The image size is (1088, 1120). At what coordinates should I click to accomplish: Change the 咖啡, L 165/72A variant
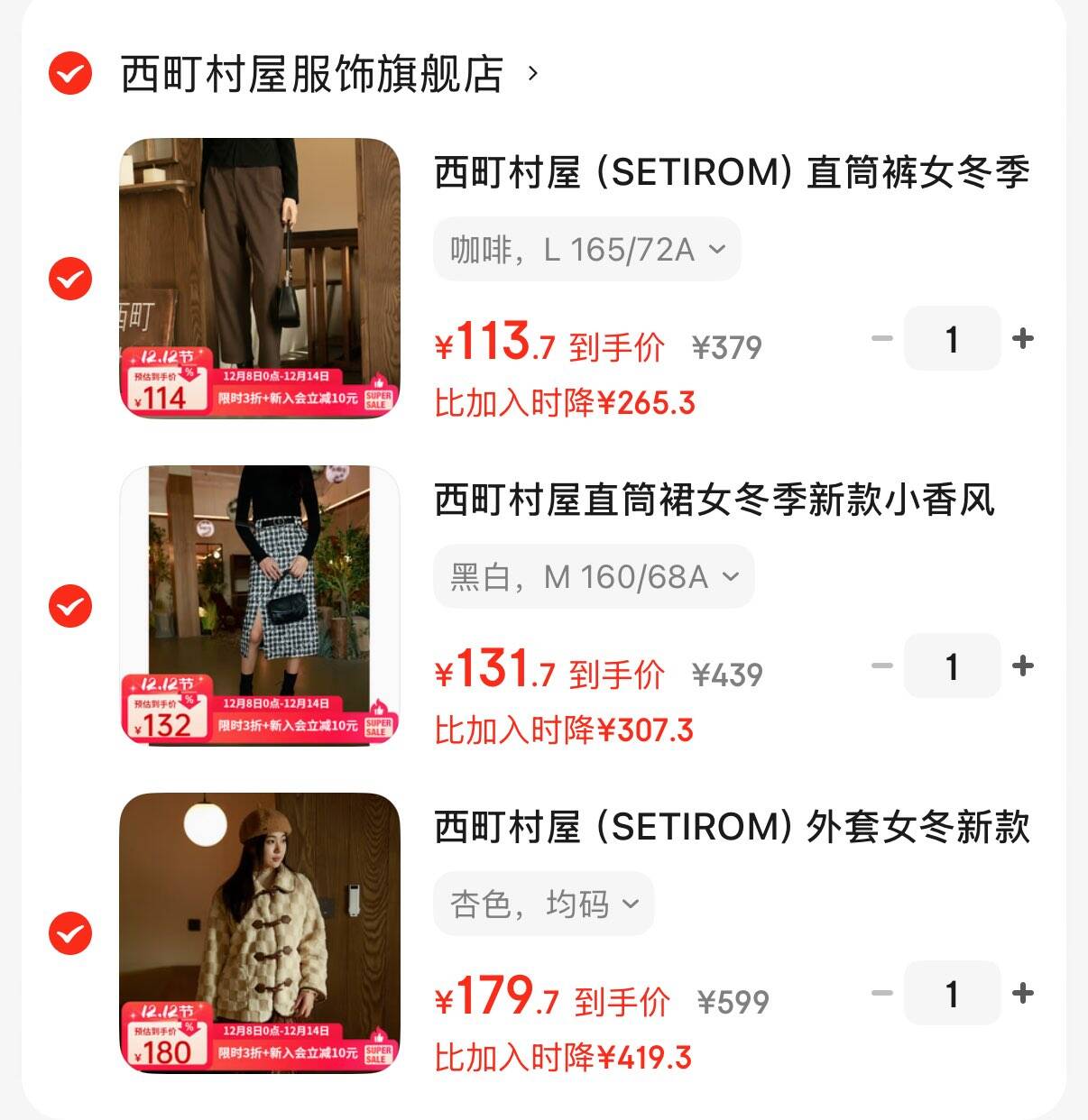click(x=587, y=249)
